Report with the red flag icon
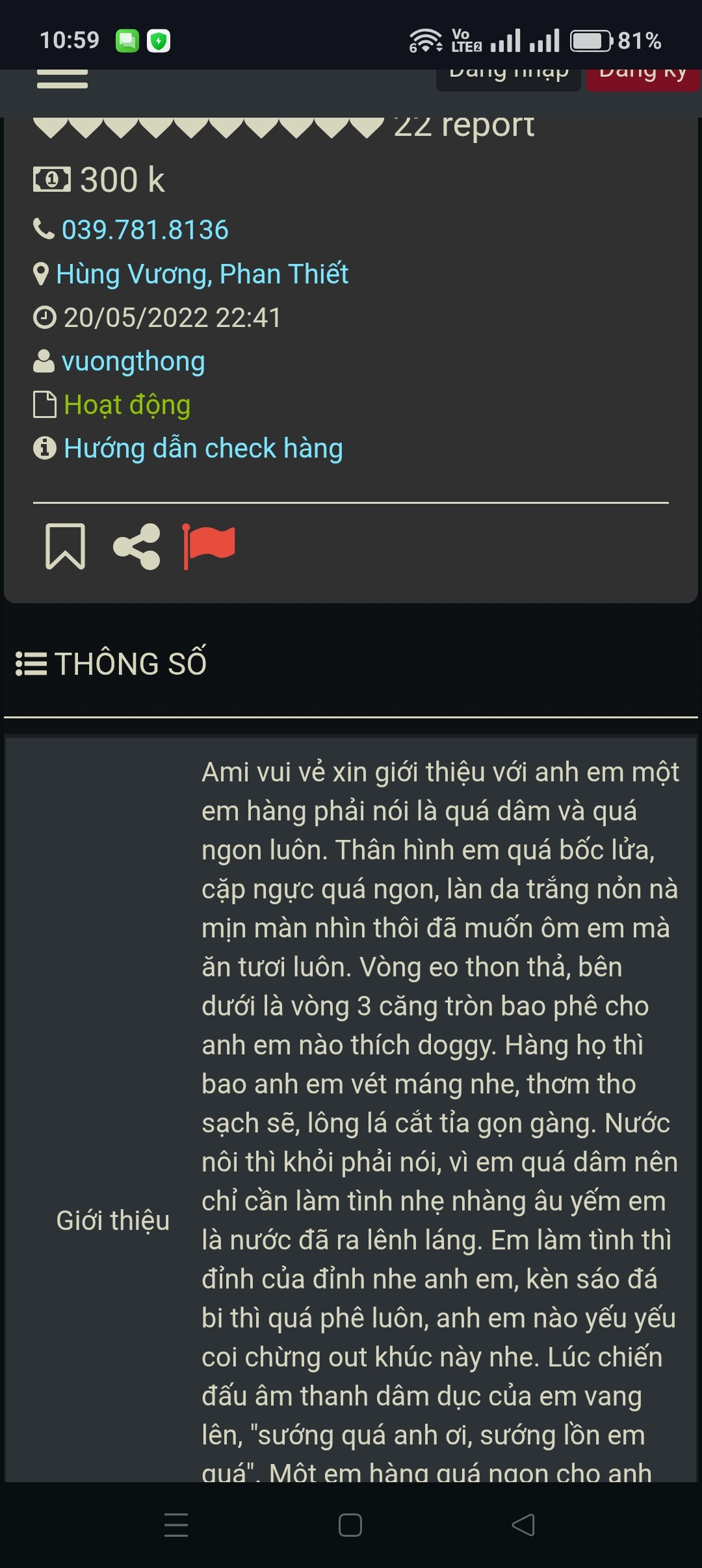702x1568 pixels. [x=209, y=546]
